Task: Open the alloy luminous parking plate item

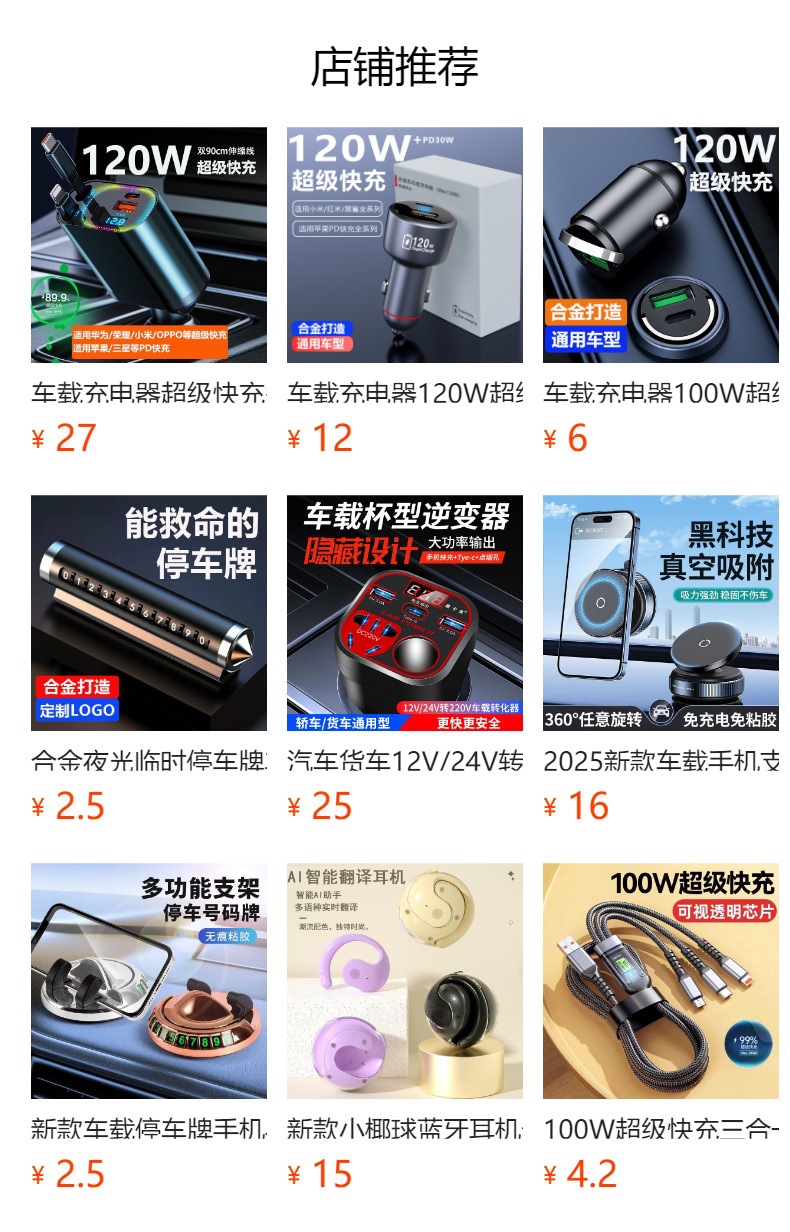Action: click(149, 660)
